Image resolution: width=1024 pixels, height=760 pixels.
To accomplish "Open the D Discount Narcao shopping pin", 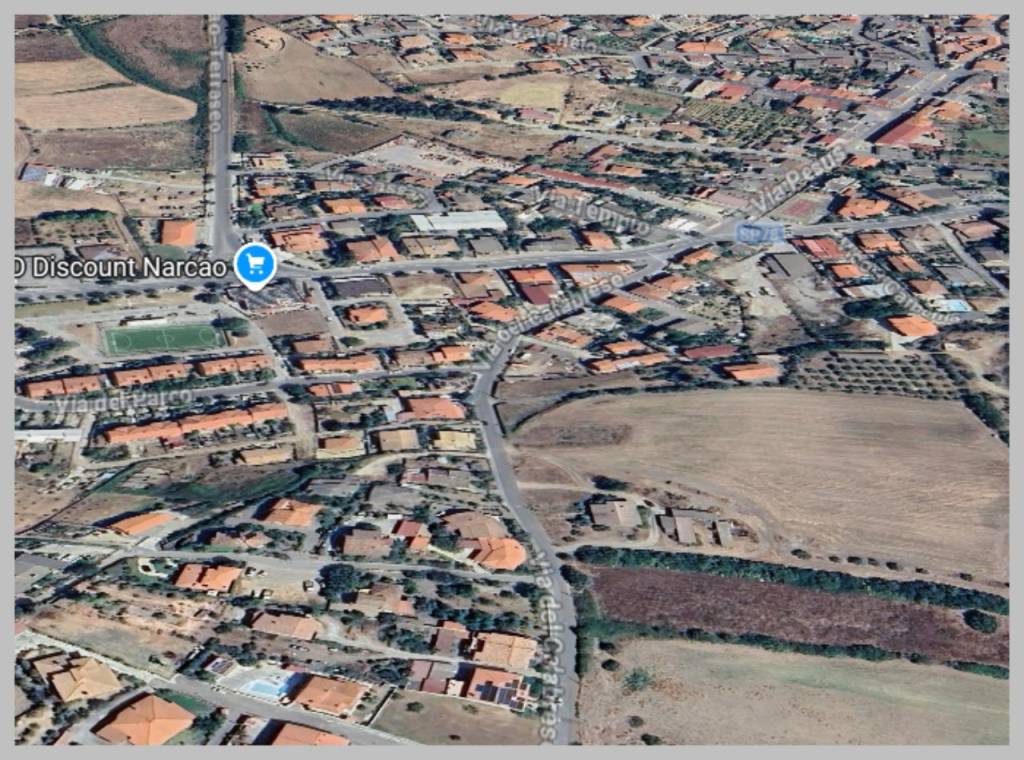I will click(255, 264).
